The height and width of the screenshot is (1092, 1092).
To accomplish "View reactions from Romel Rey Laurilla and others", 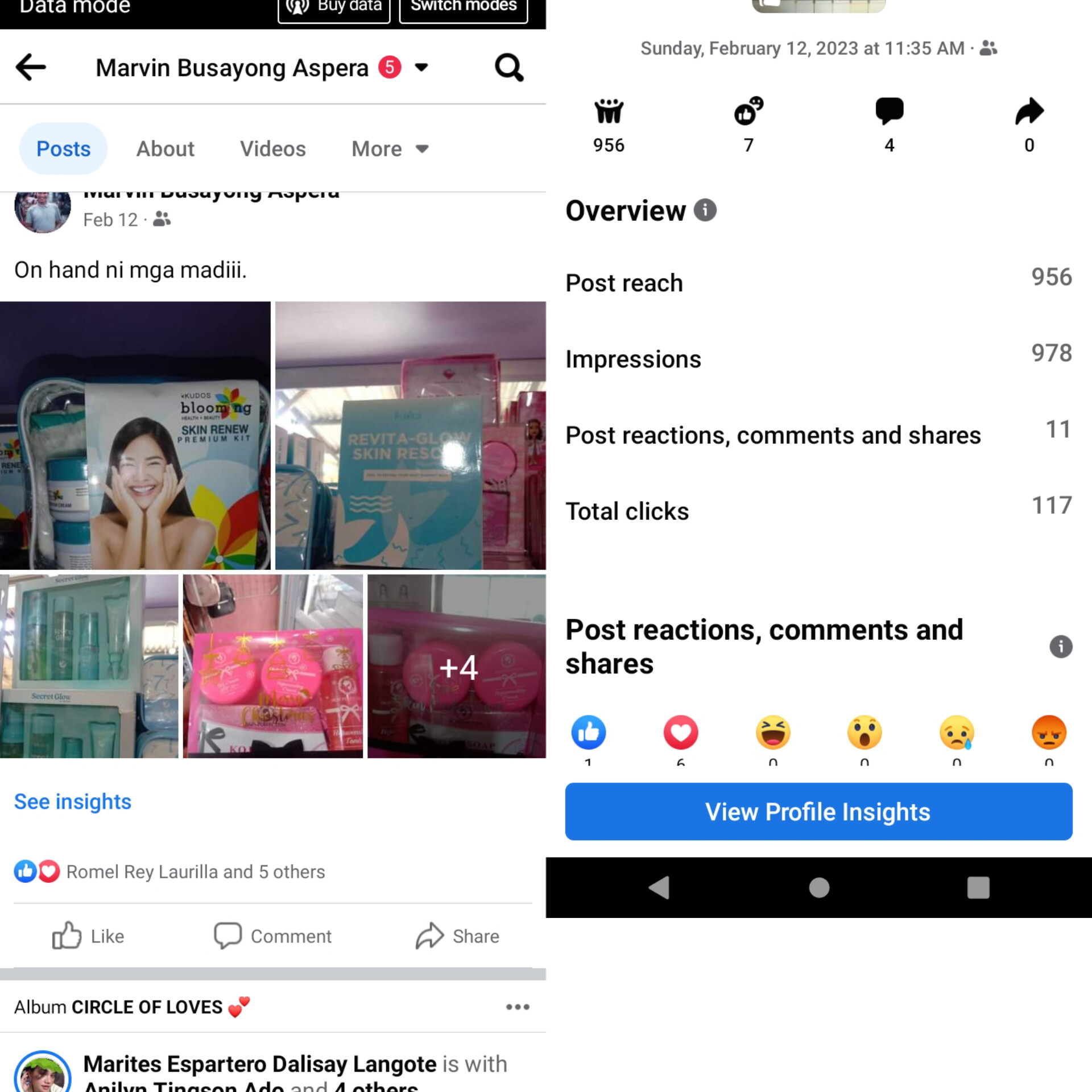I will pos(195,872).
